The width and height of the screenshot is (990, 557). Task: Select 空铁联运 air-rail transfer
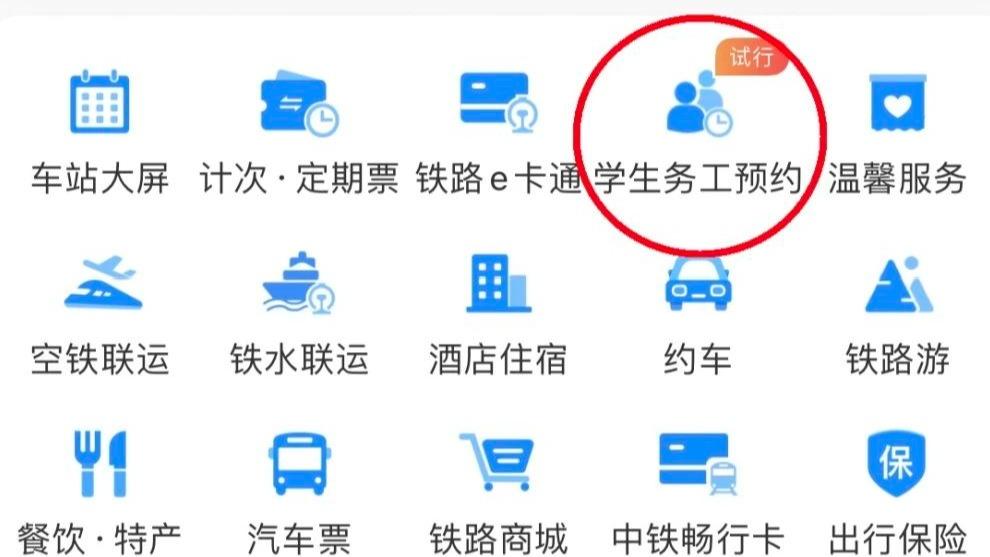click(100, 285)
